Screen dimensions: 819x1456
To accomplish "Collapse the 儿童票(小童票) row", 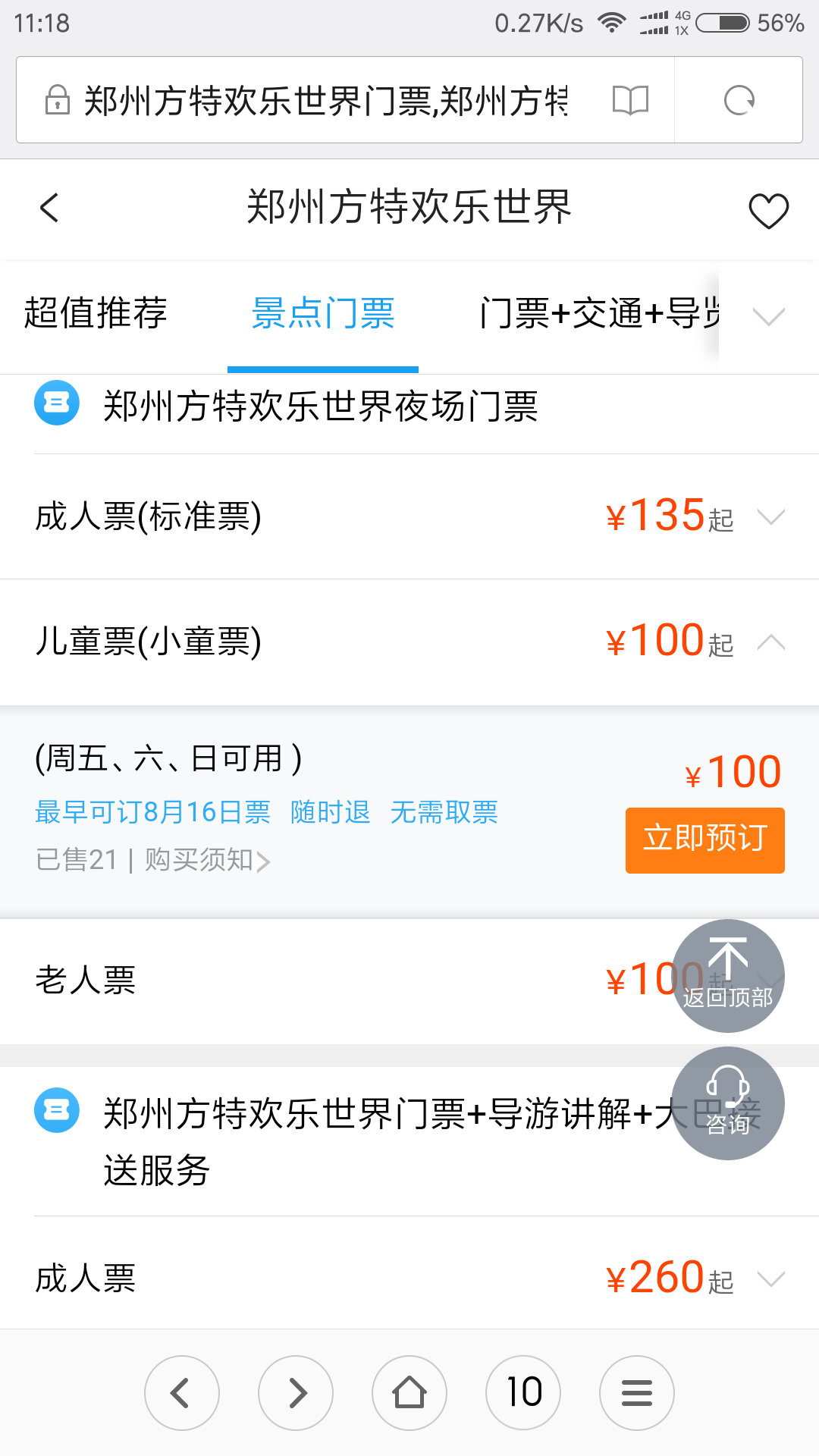I will click(409, 642).
